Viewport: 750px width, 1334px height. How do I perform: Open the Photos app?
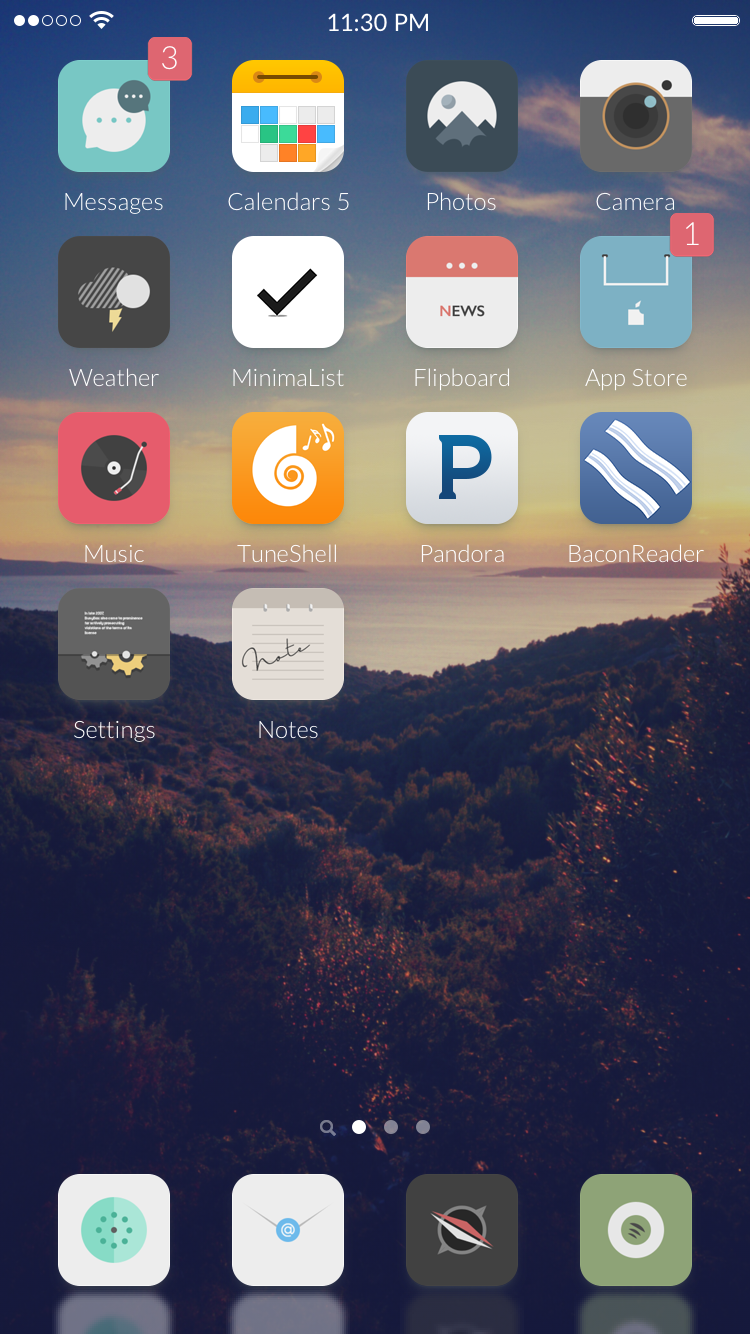[462, 116]
